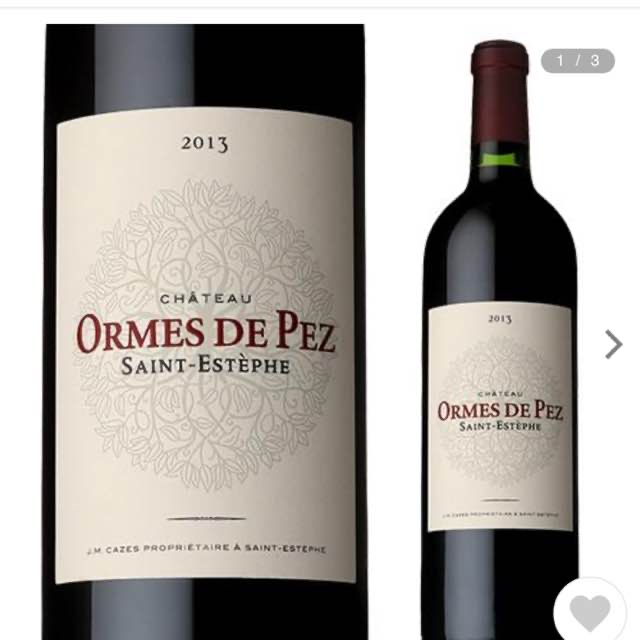
Task: Go to the next product image
Action: coord(613,344)
